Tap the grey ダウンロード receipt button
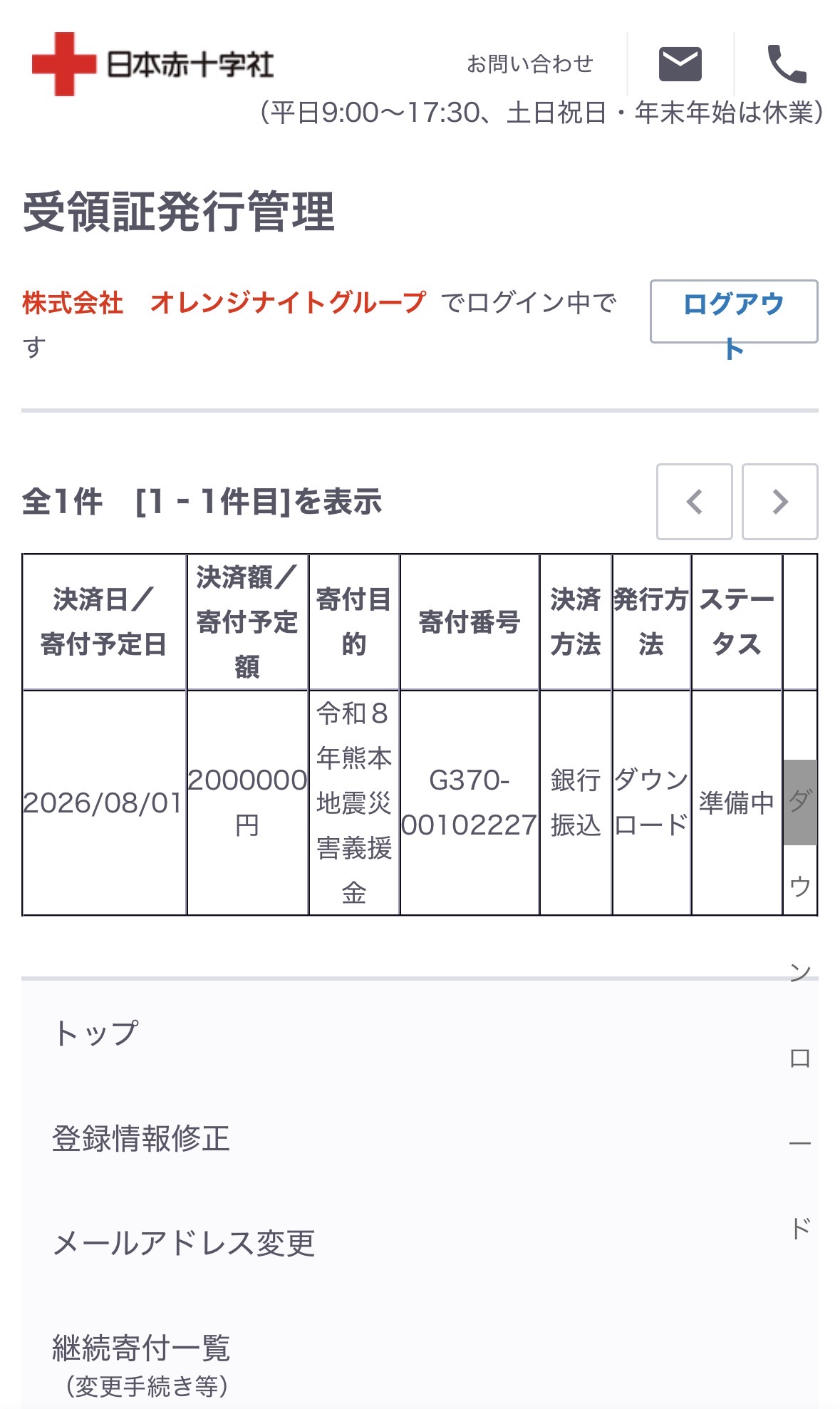 800,802
